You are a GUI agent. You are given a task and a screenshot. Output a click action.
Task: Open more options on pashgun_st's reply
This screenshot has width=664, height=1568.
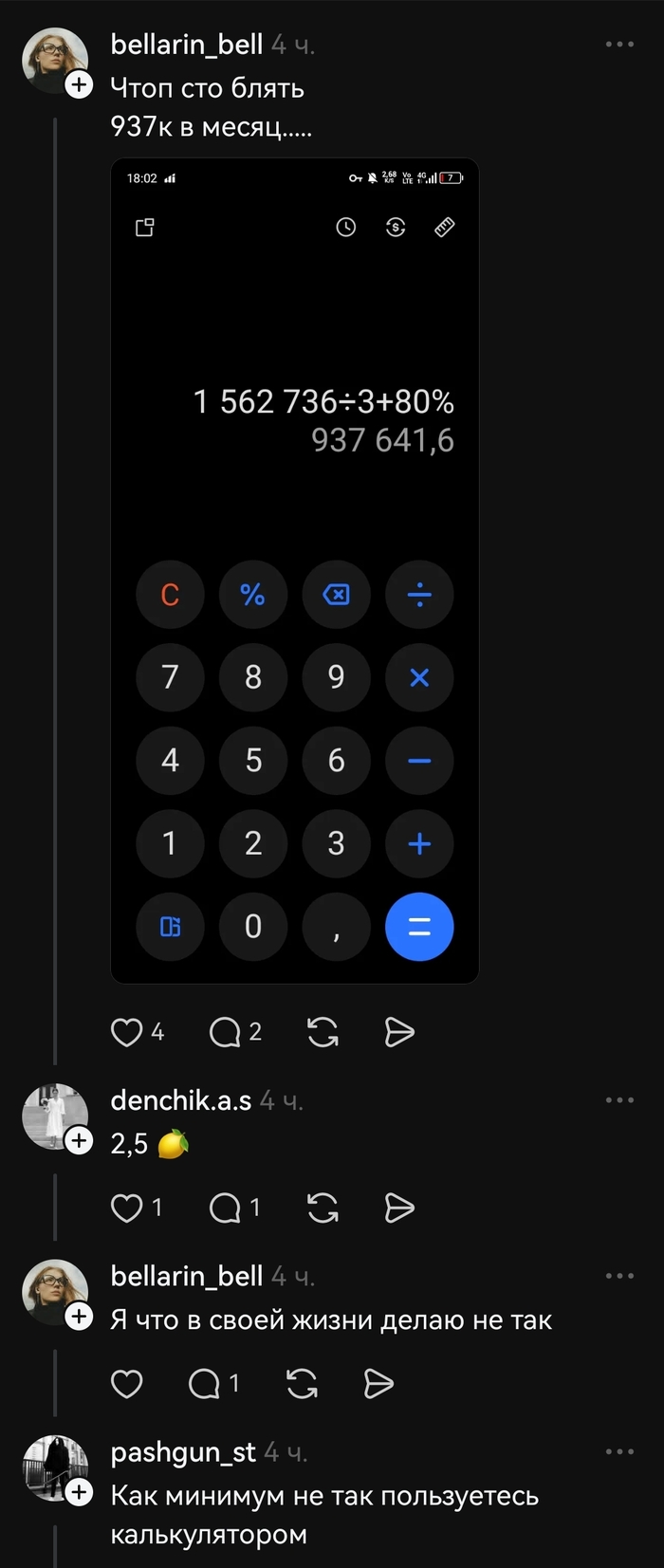(619, 1452)
